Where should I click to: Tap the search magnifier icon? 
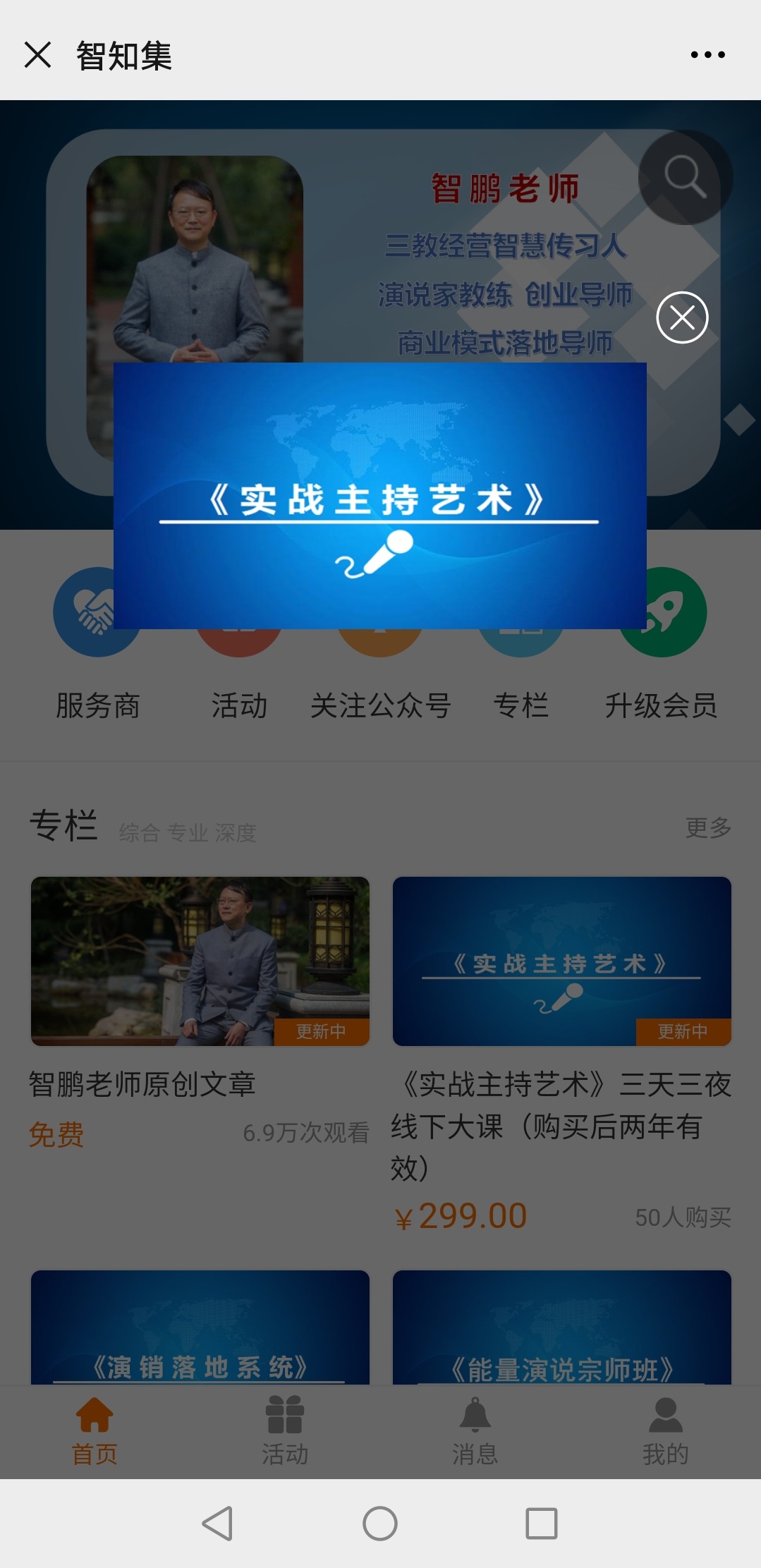[x=685, y=177]
